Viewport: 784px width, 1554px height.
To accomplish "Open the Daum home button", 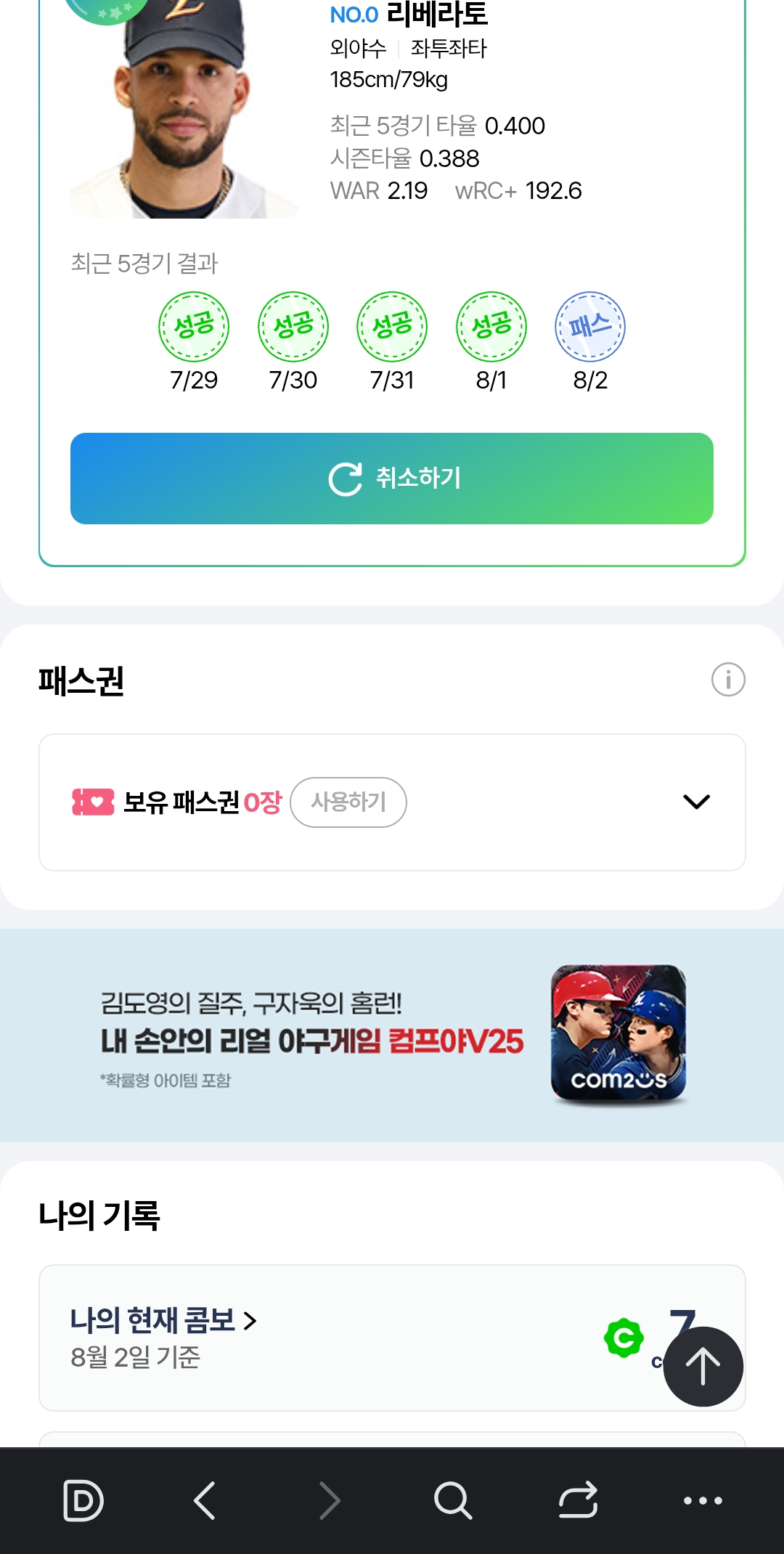I will tap(83, 1500).
